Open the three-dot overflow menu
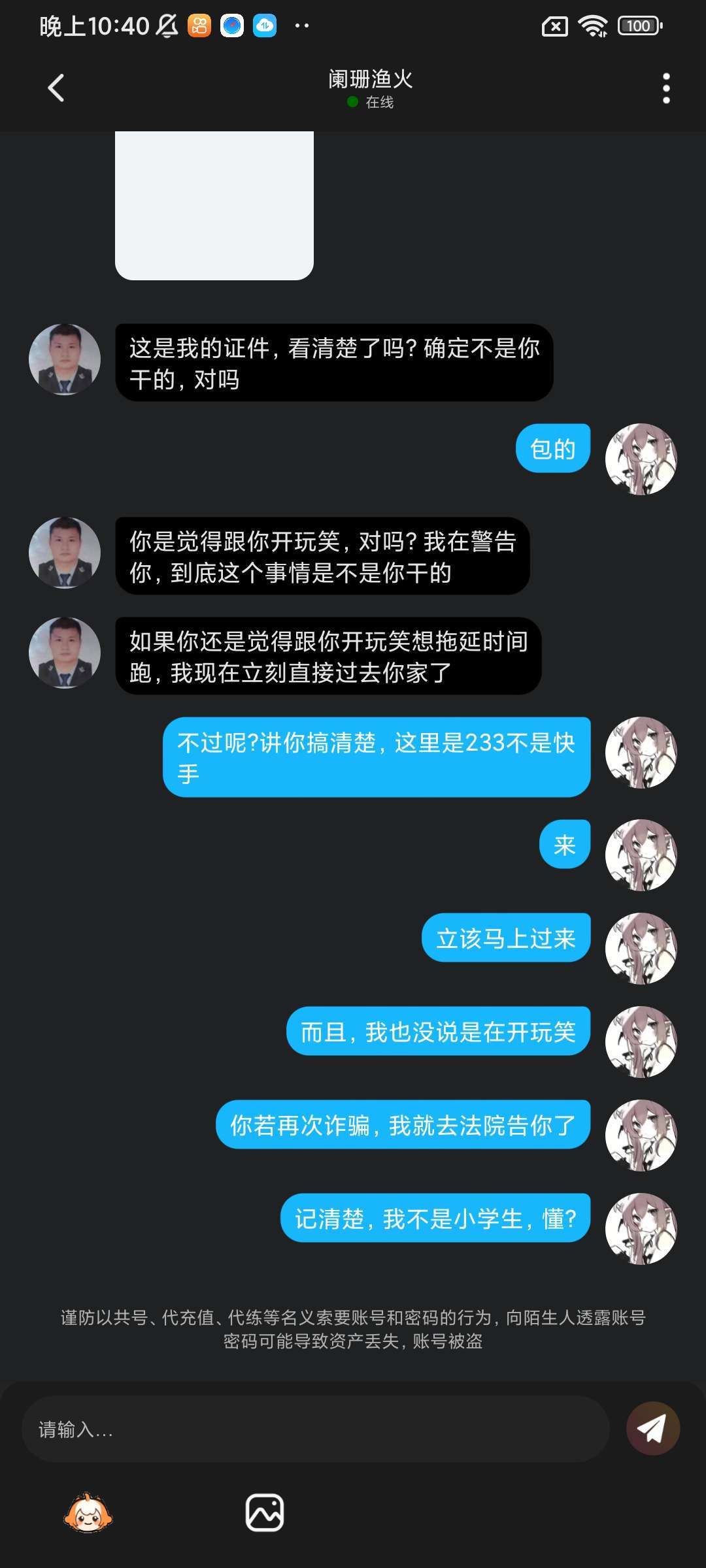The width and height of the screenshot is (706, 1568). [665, 88]
